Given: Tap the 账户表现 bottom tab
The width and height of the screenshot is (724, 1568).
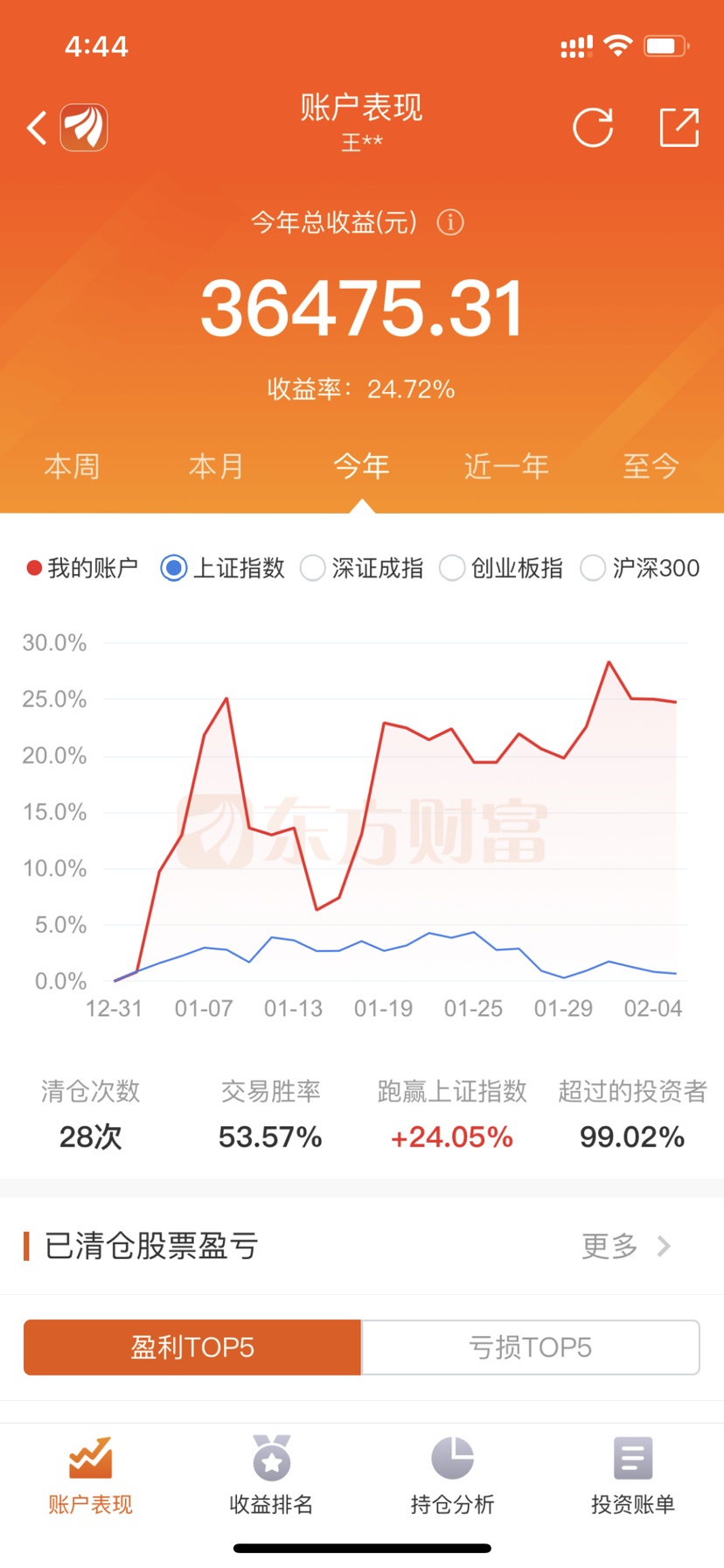Looking at the screenshot, I should [x=90, y=1475].
